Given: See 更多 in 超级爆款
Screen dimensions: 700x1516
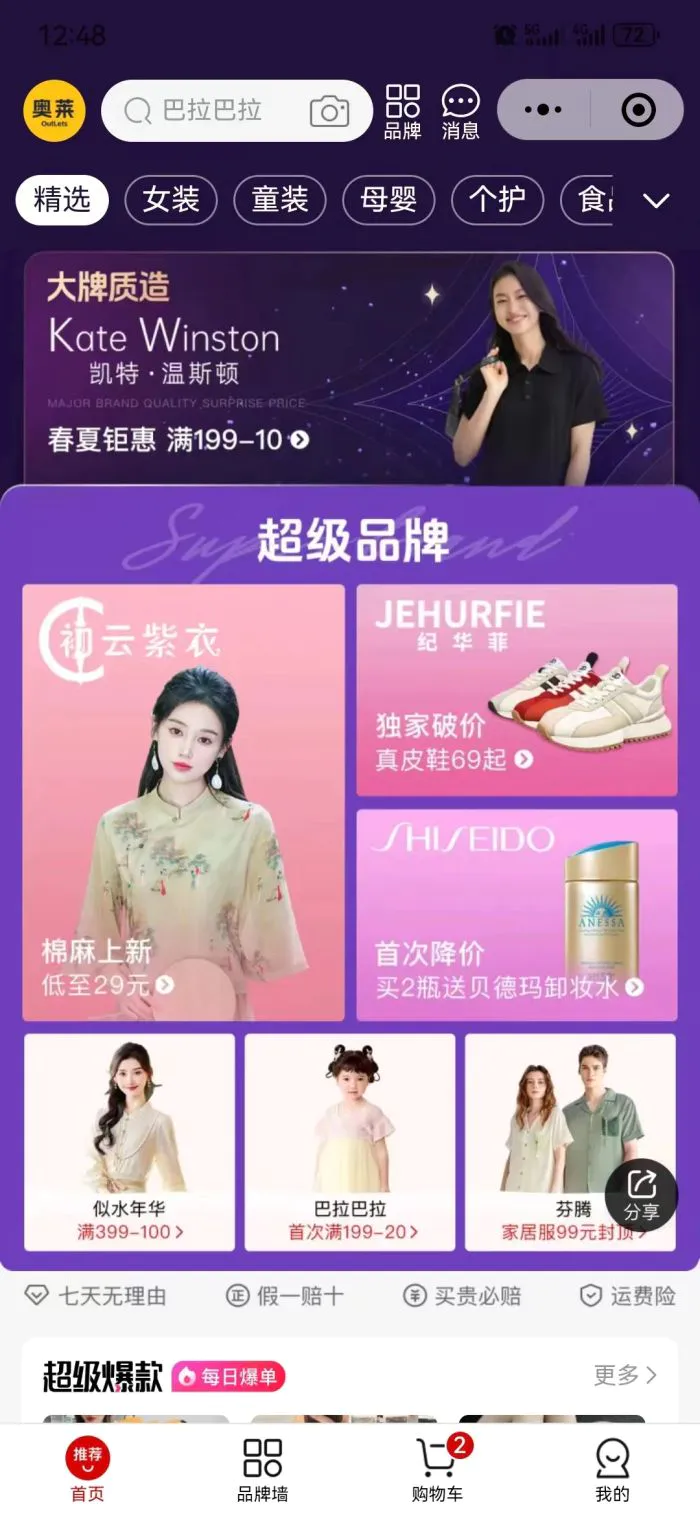Looking at the screenshot, I should [625, 1375].
